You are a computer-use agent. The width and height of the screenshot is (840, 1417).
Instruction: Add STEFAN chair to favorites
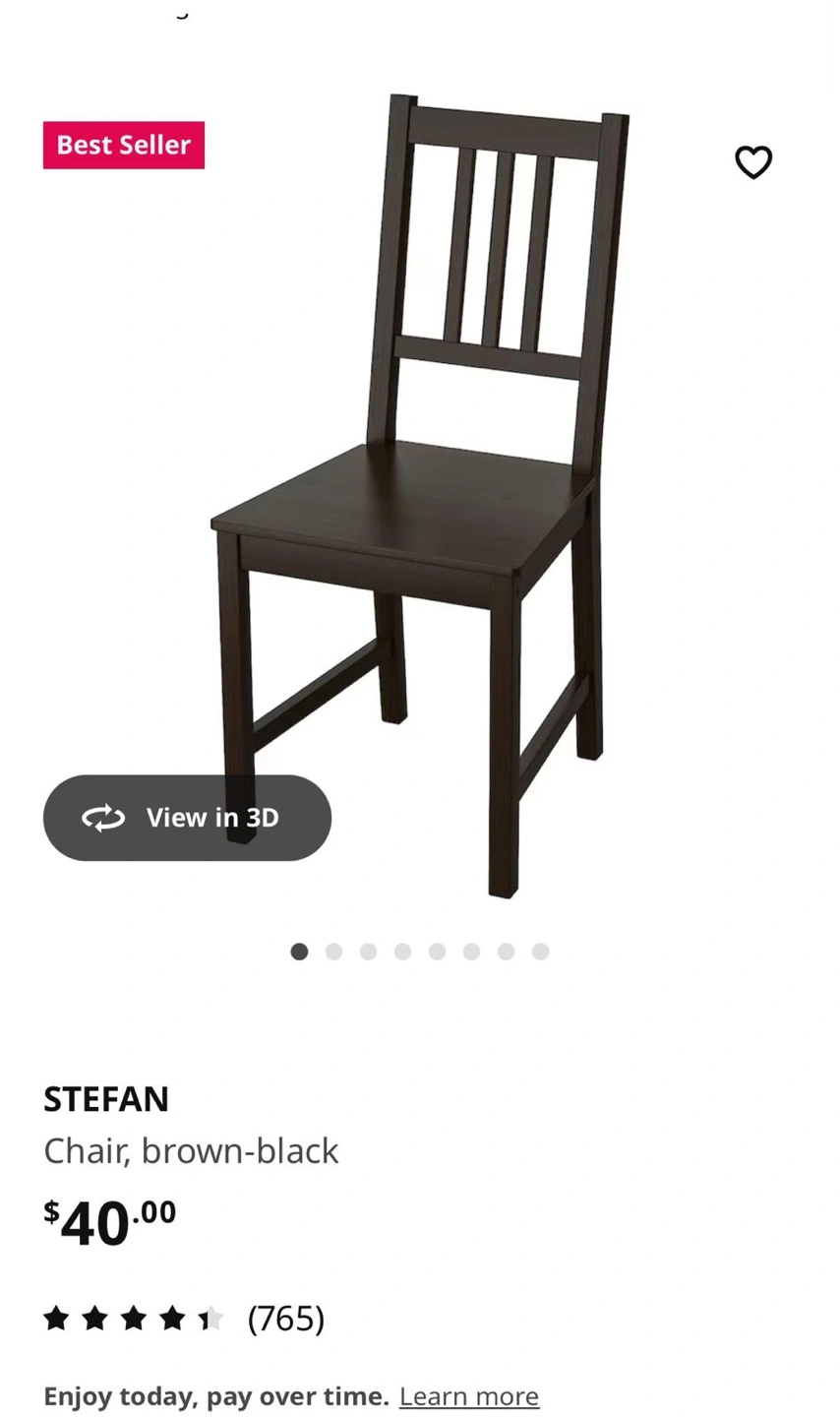753,162
